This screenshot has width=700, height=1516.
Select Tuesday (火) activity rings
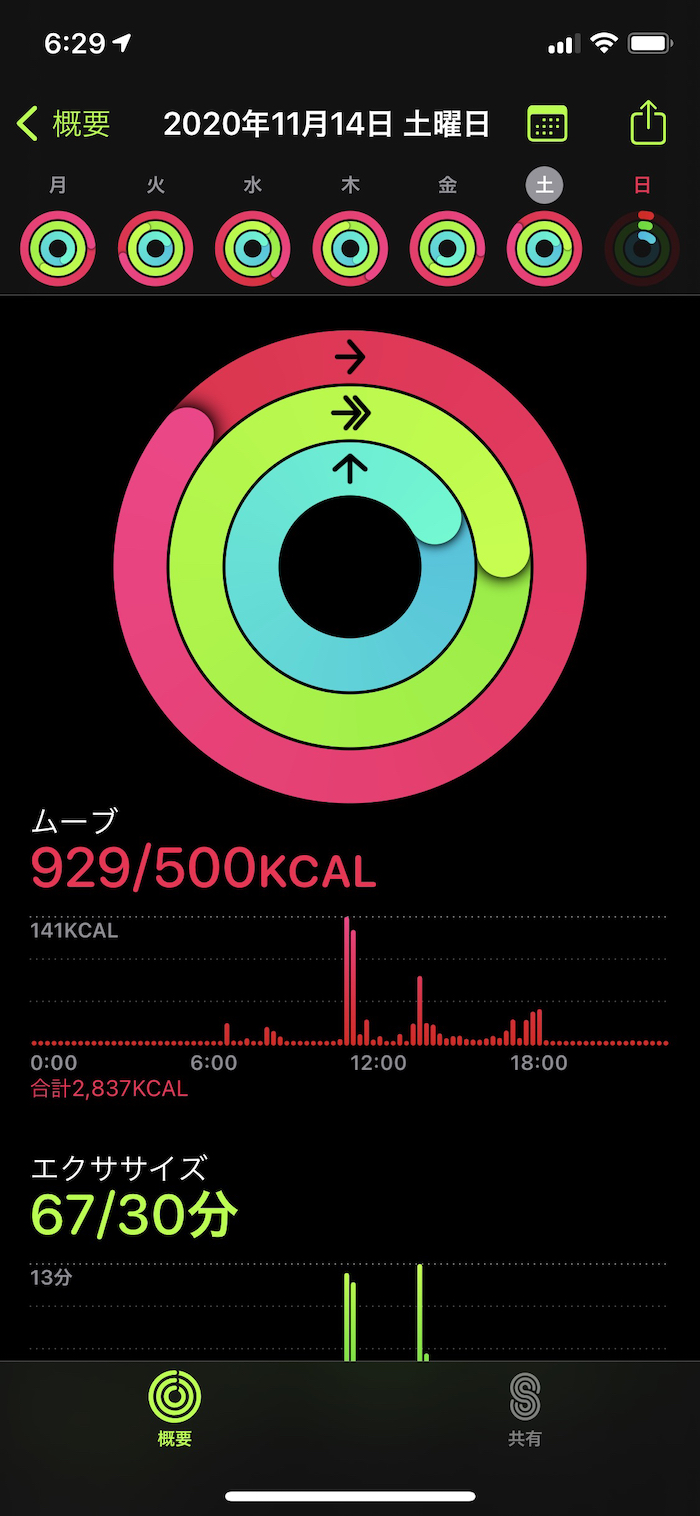pyautogui.click(x=155, y=248)
